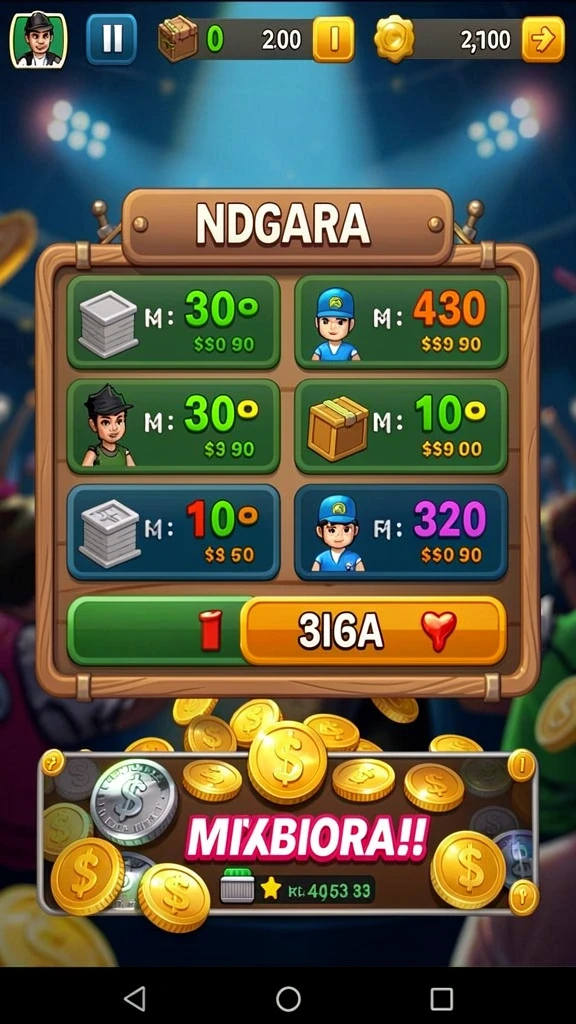Go to the home screen

click(x=288, y=998)
